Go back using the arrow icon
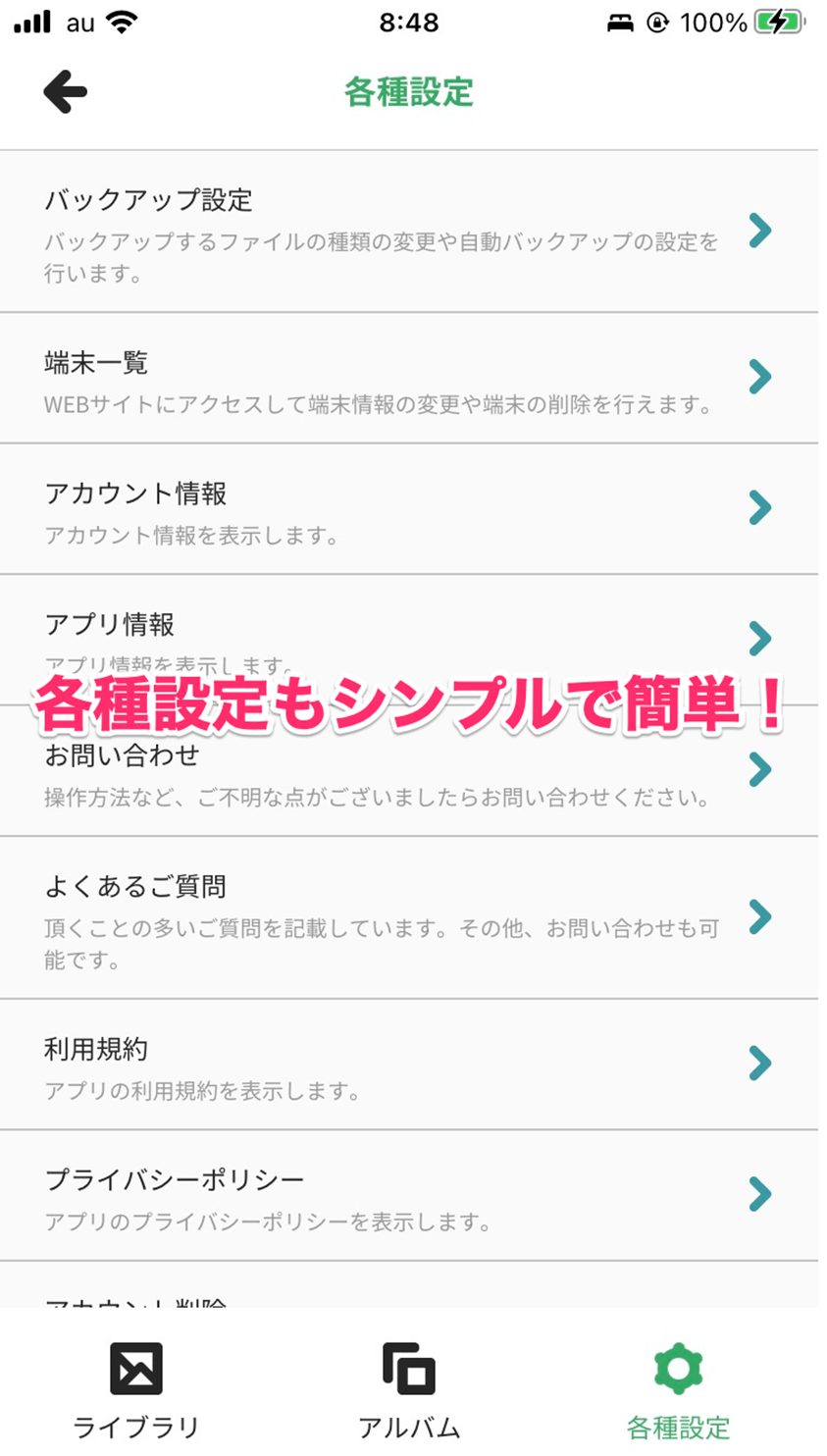The width and height of the screenshot is (827, 1456). 66,92
